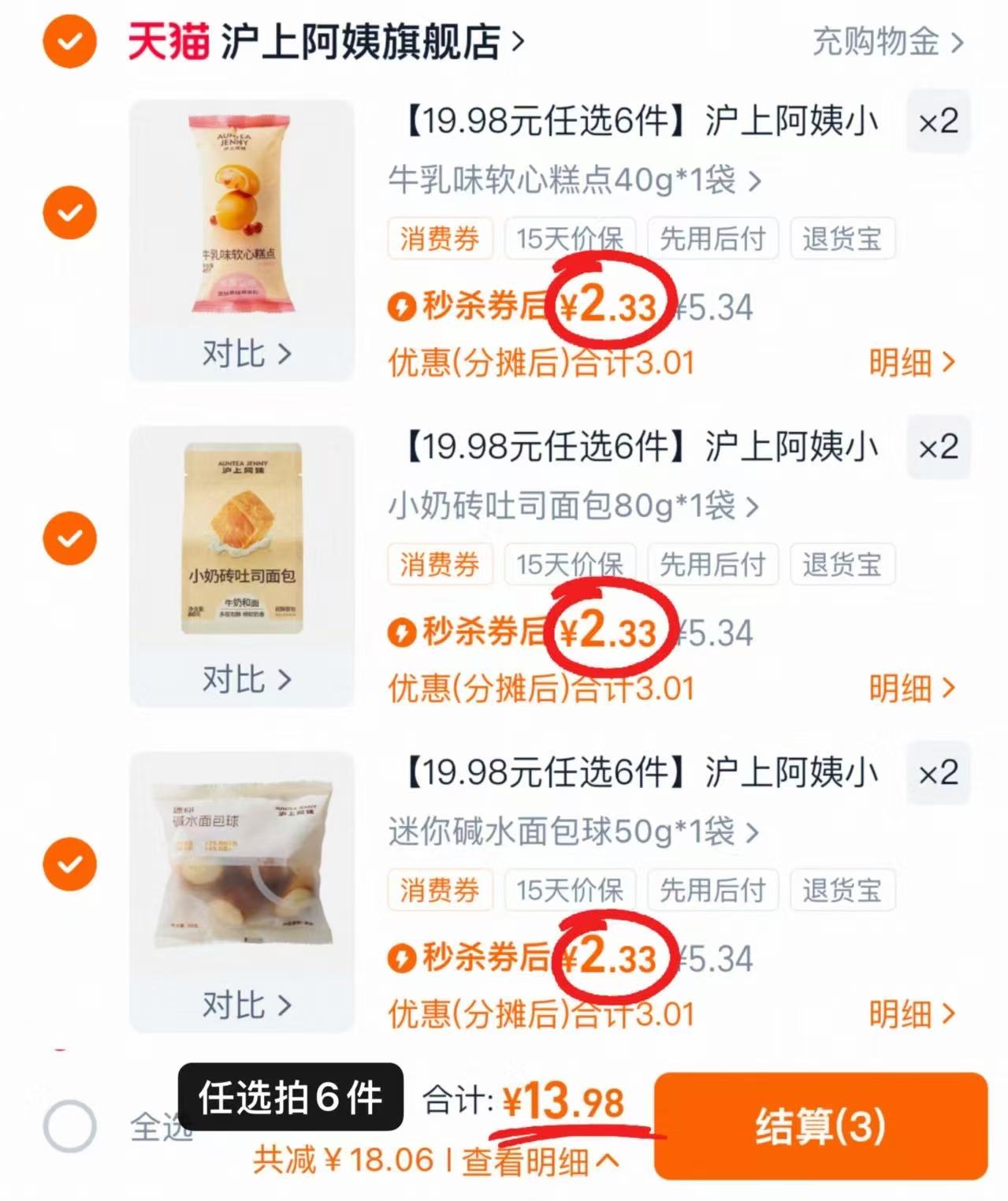Uncheck the 牛乳味软心糕点 item selection
1008x1201 pixels.
pyautogui.click(x=69, y=211)
